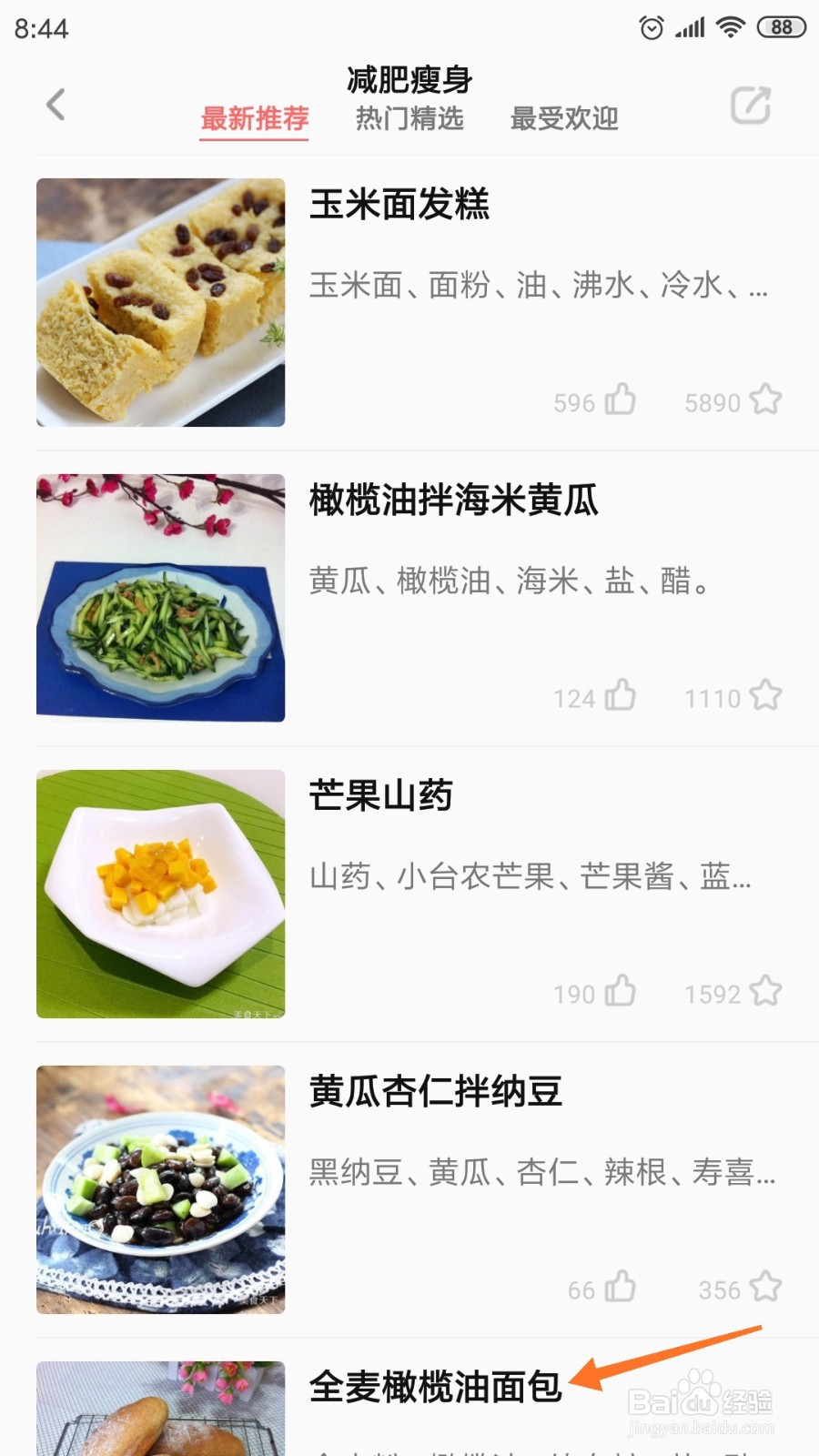Tap the battery indicator showing 88
This screenshot has width=819, height=1456.
pos(781,27)
